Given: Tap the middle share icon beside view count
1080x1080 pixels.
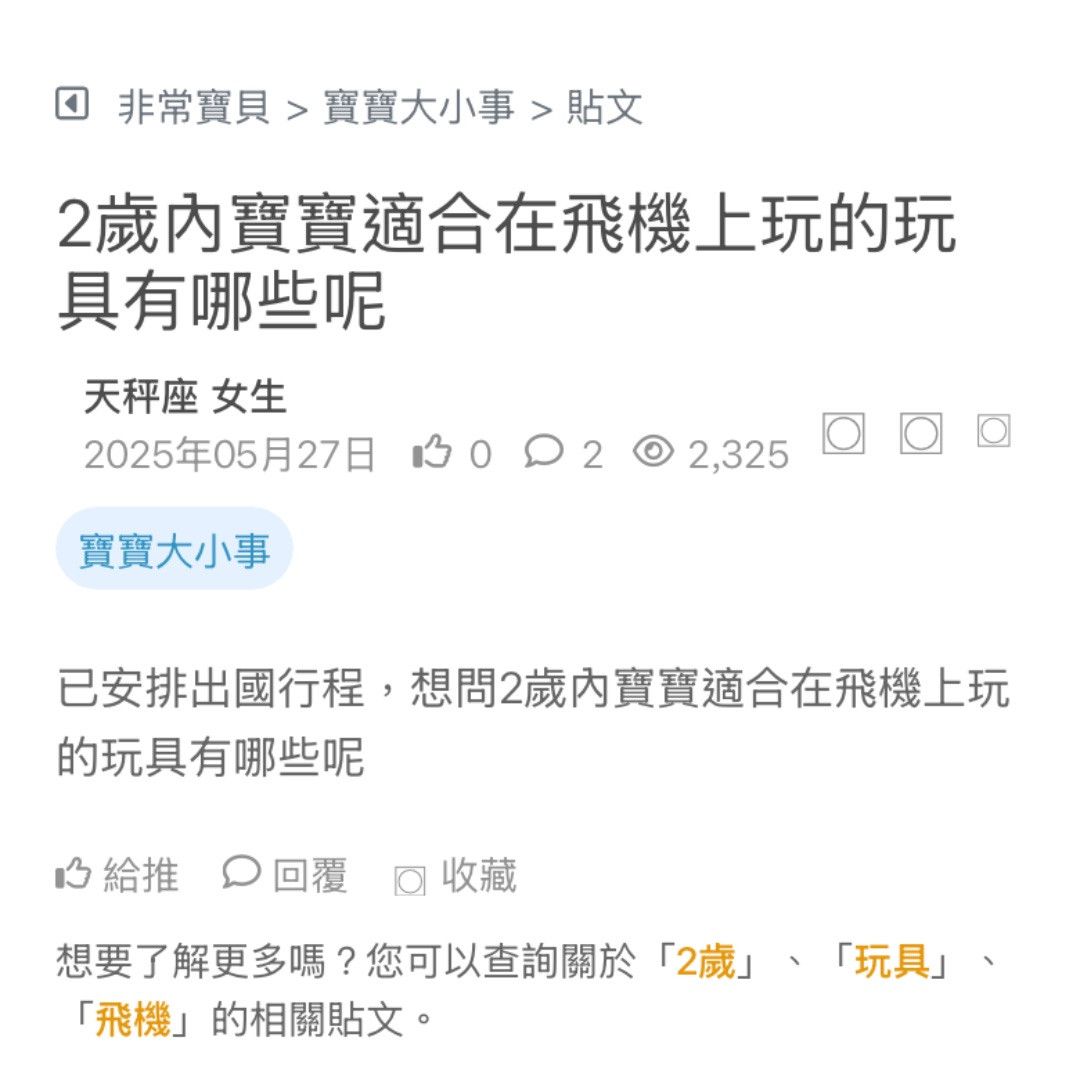Looking at the screenshot, I should (x=920, y=435).
